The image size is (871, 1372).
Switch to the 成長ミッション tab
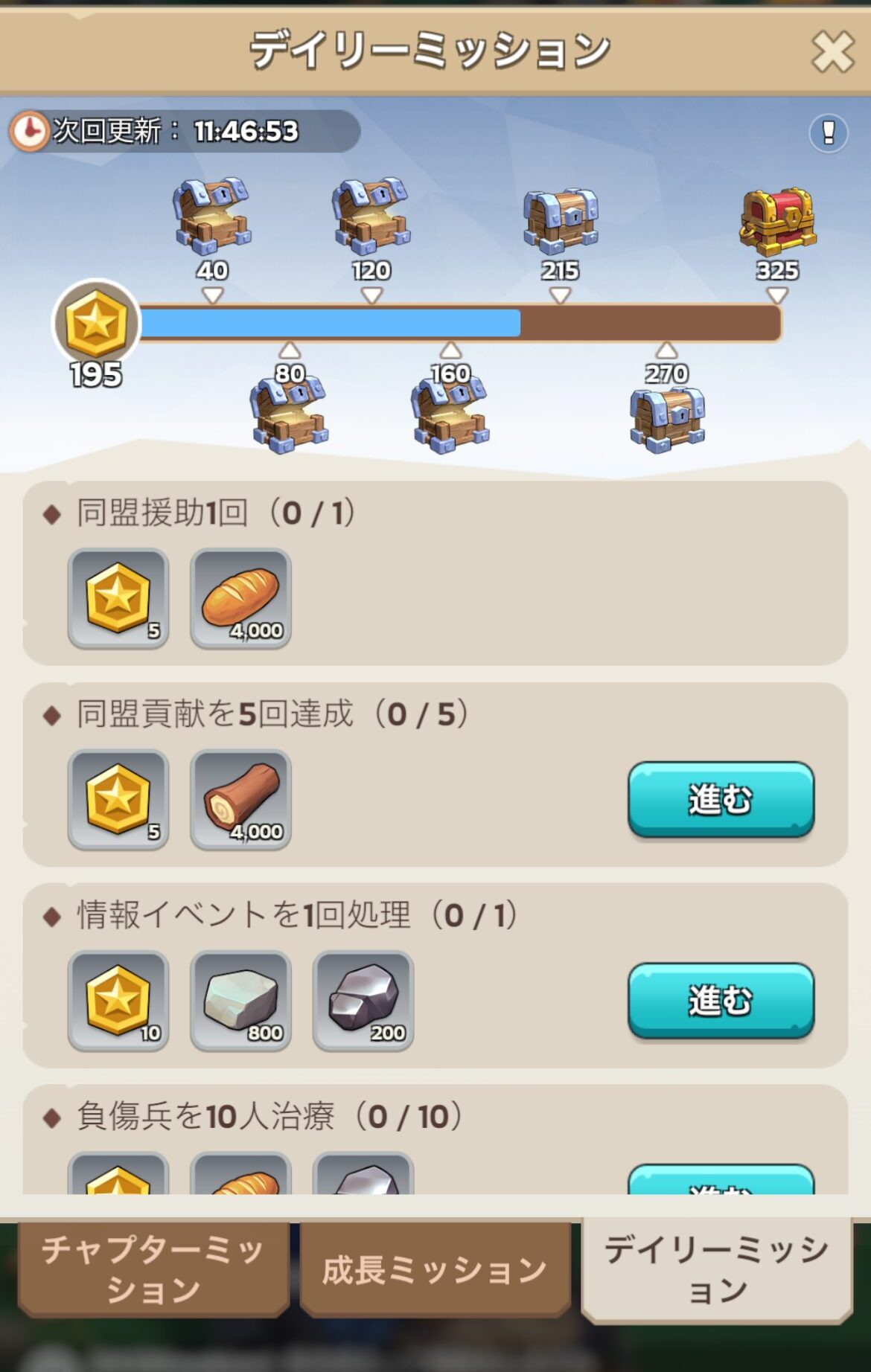pyautogui.click(x=435, y=1269)
